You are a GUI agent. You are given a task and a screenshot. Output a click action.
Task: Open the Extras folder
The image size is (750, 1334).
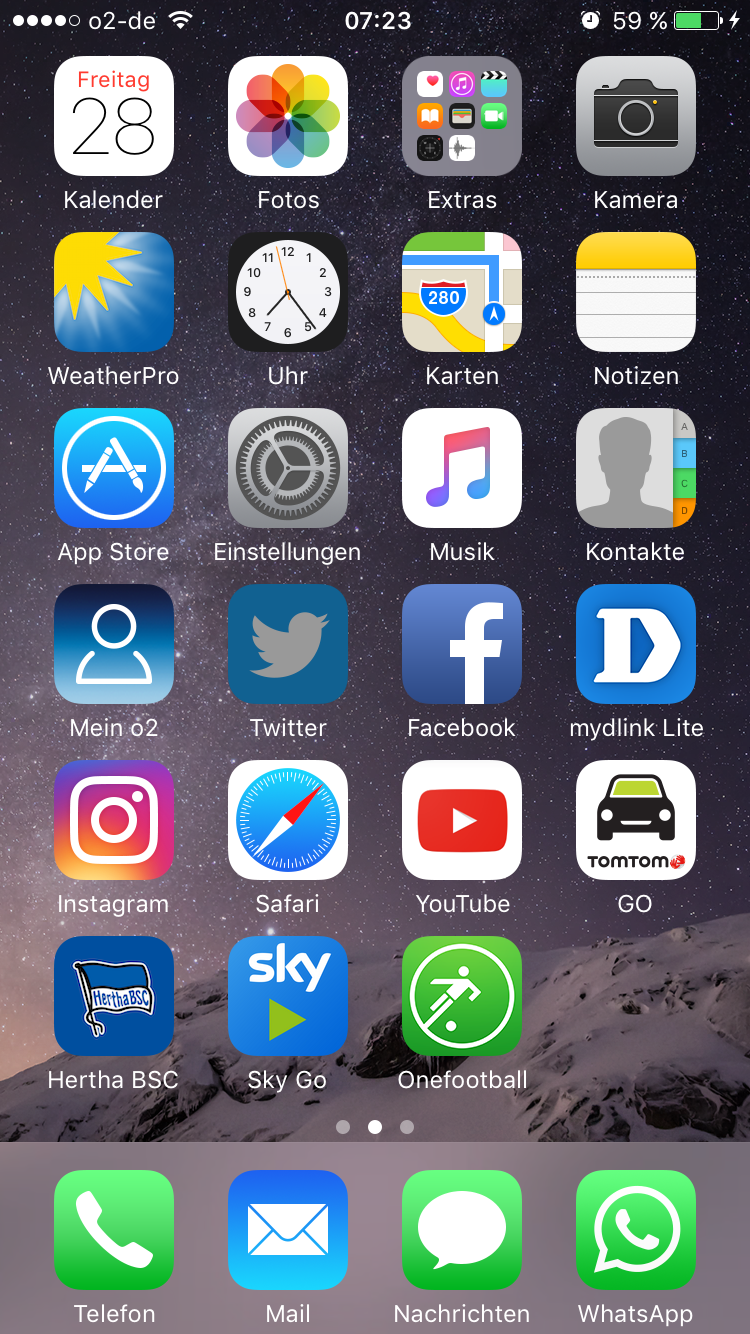point(462,116)
